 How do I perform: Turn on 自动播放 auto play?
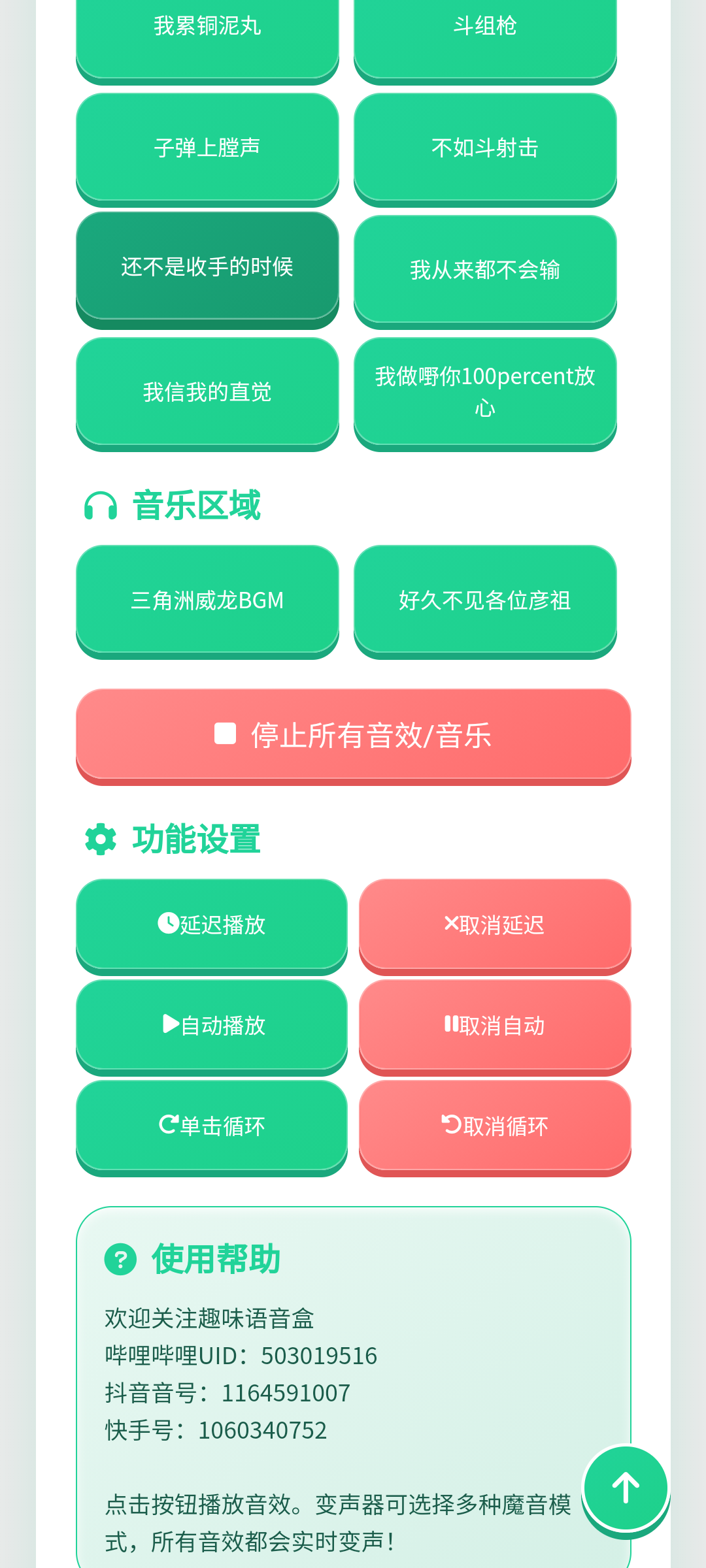[x=212, y=1027]
